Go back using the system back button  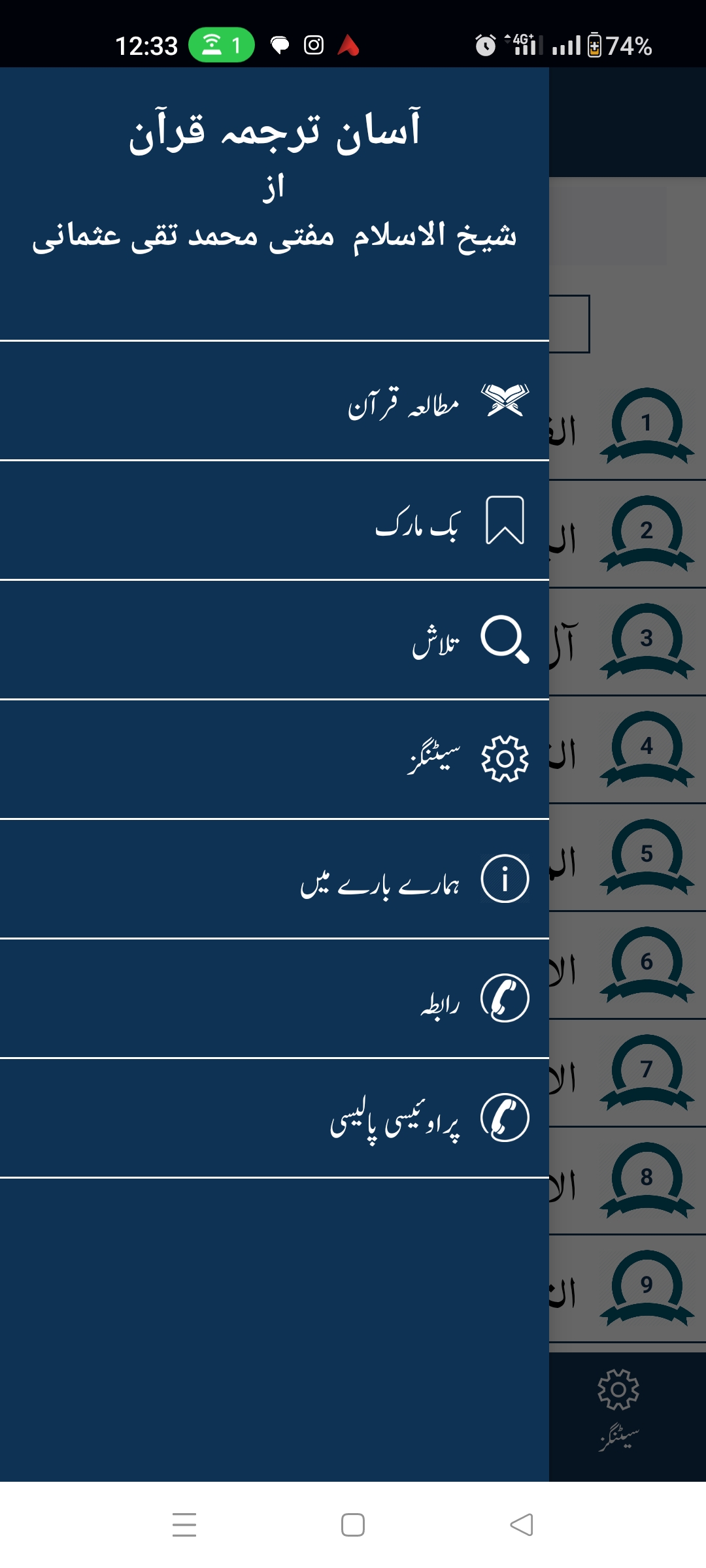pyautogui.click(x=522, y=1525)
